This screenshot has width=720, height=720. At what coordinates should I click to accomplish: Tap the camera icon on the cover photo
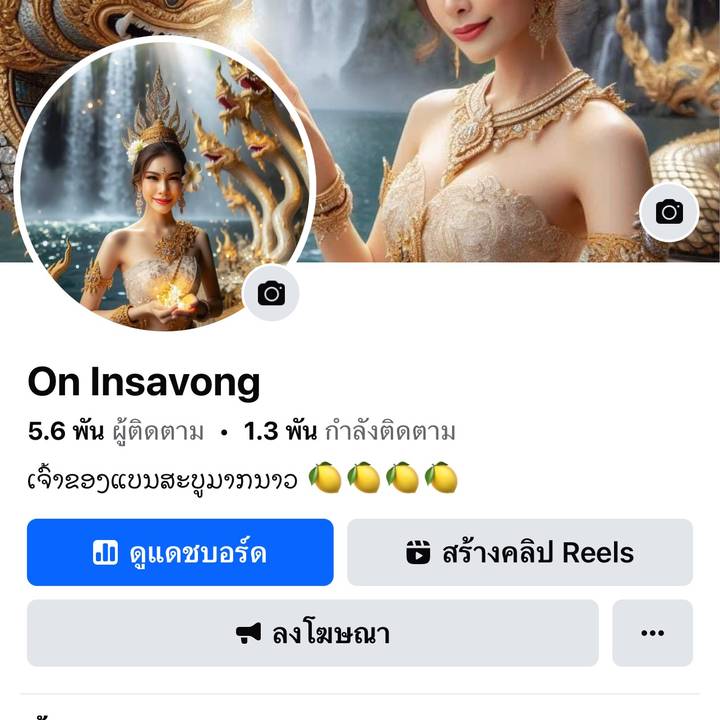click(669, 212)
